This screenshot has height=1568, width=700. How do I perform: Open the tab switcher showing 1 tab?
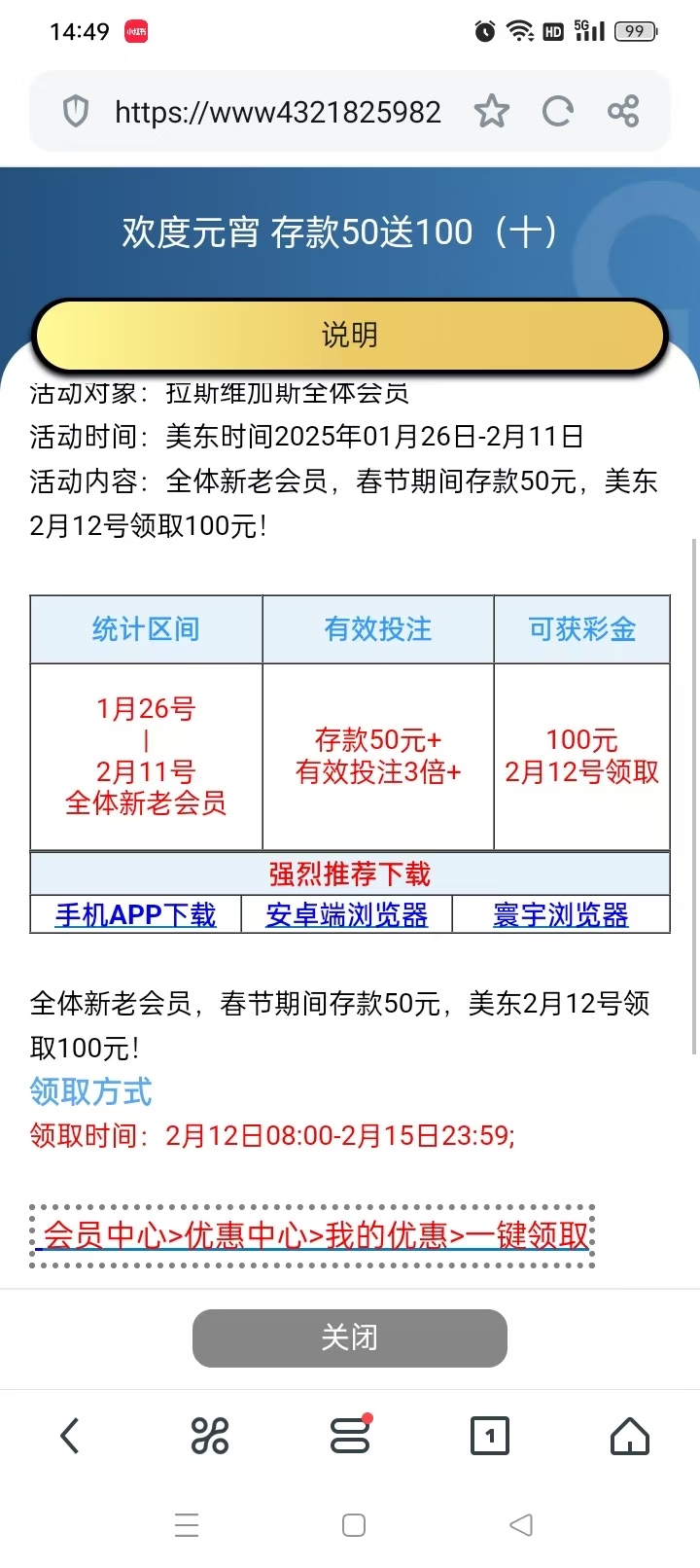point(490,1434)
